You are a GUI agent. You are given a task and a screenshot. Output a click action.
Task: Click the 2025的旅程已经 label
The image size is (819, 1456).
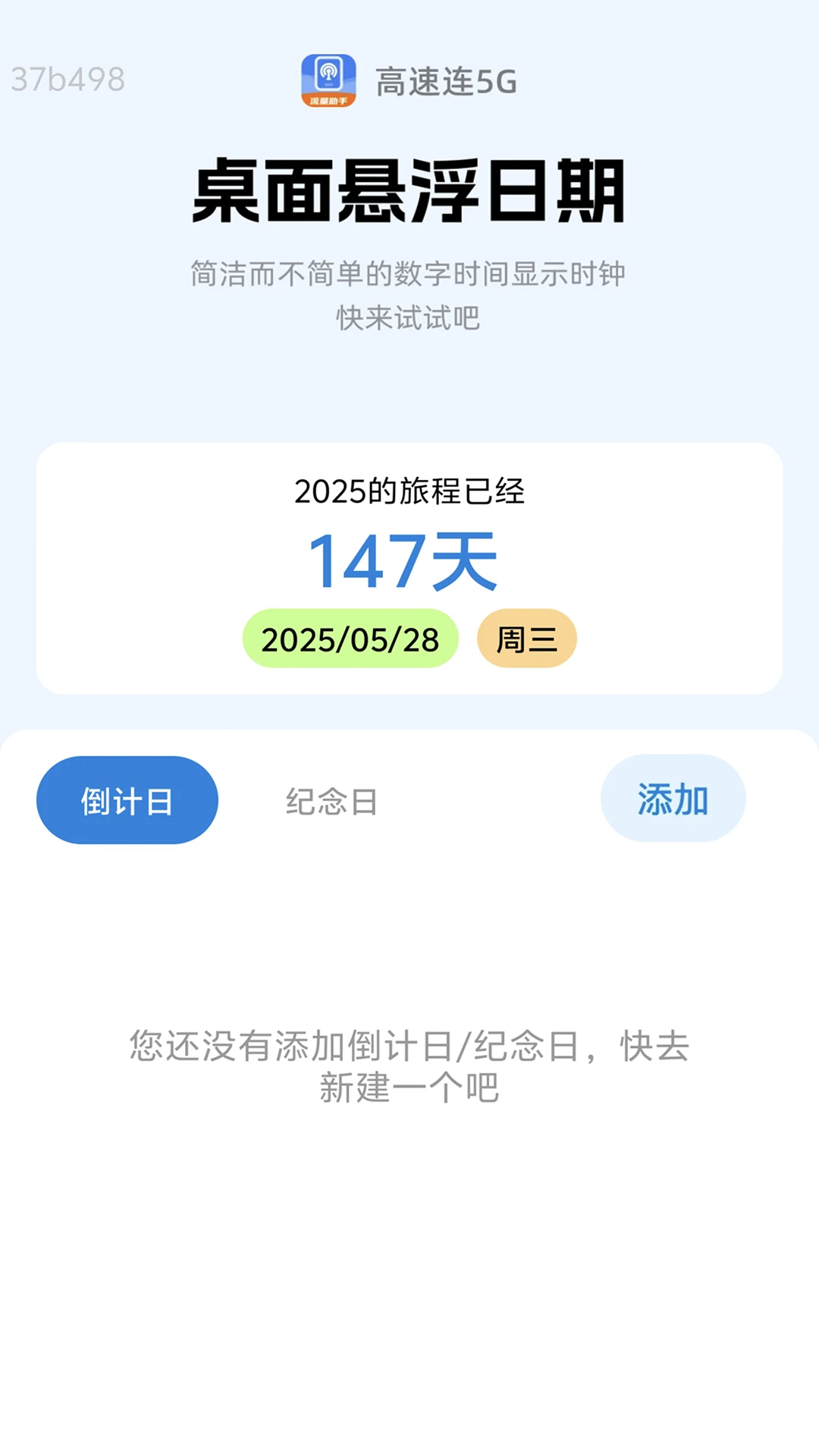click(x=409, y=491)
